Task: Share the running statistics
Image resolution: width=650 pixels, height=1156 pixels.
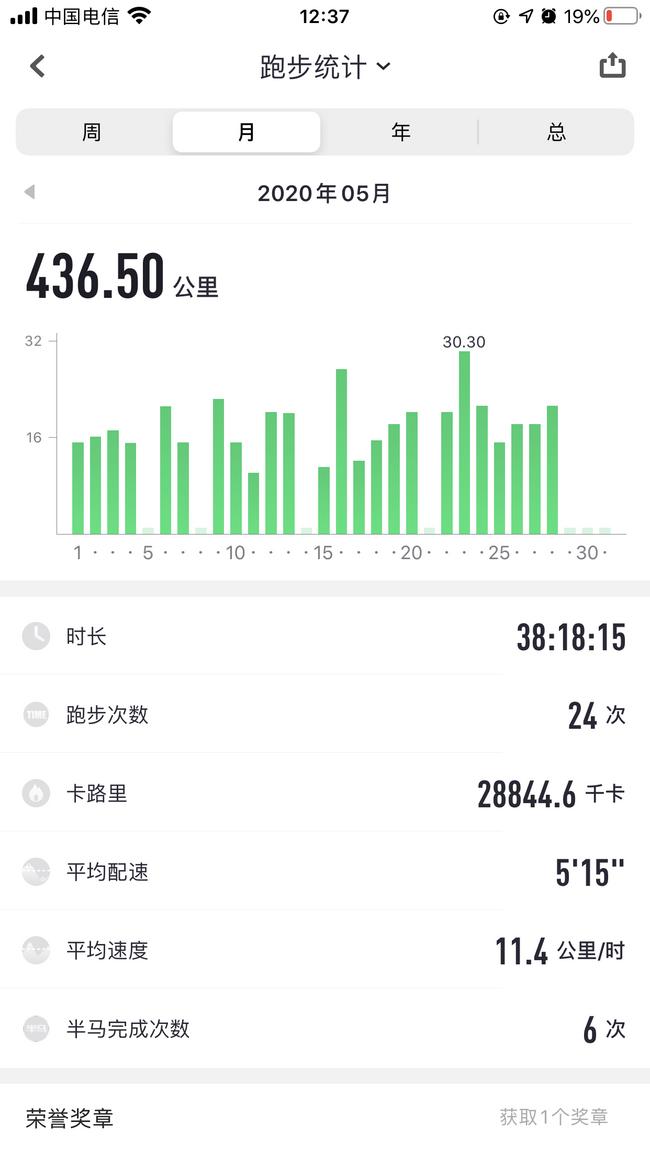Action: click(612, 67)
